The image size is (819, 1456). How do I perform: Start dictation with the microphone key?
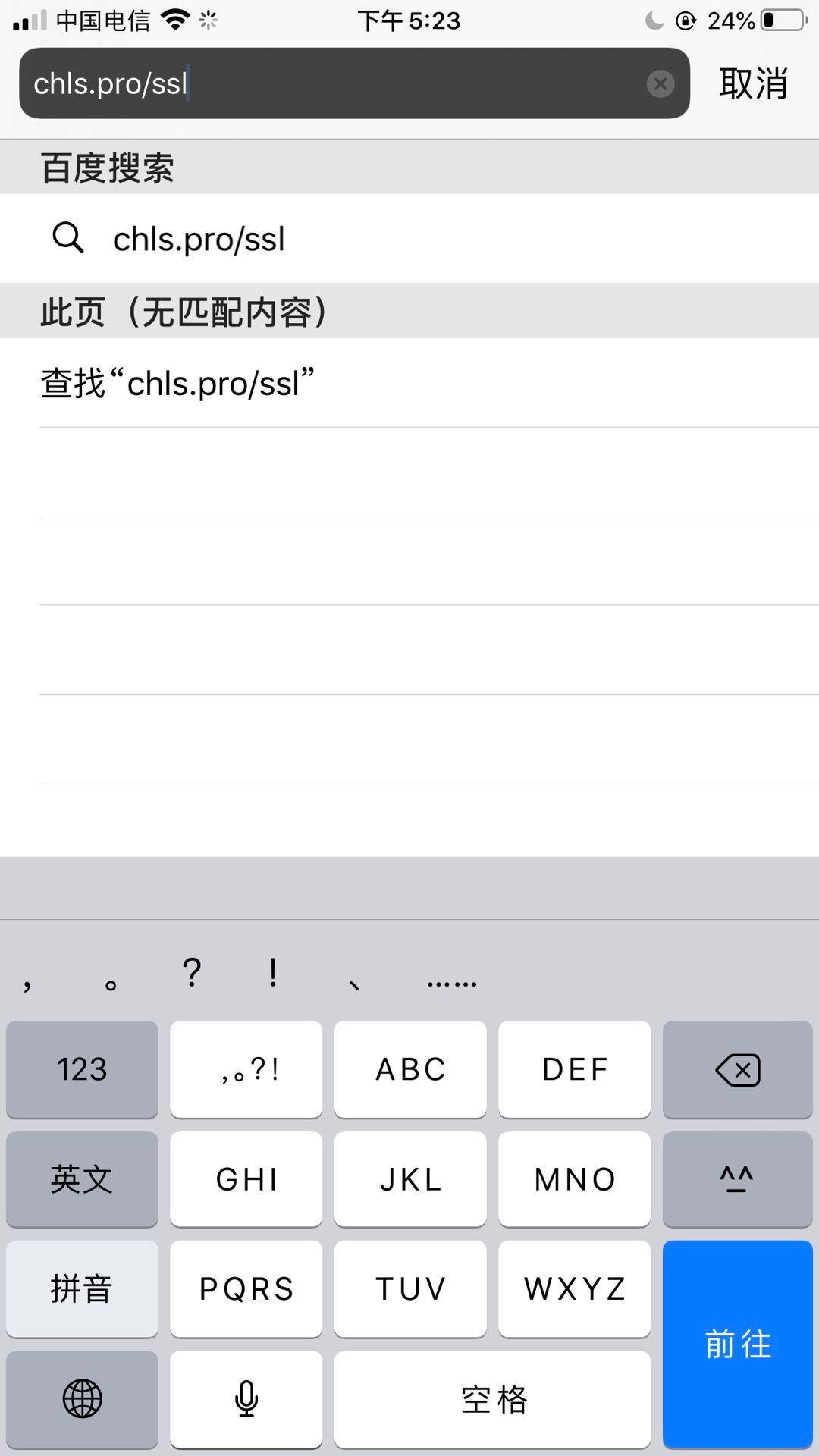tap(246, 1399)
